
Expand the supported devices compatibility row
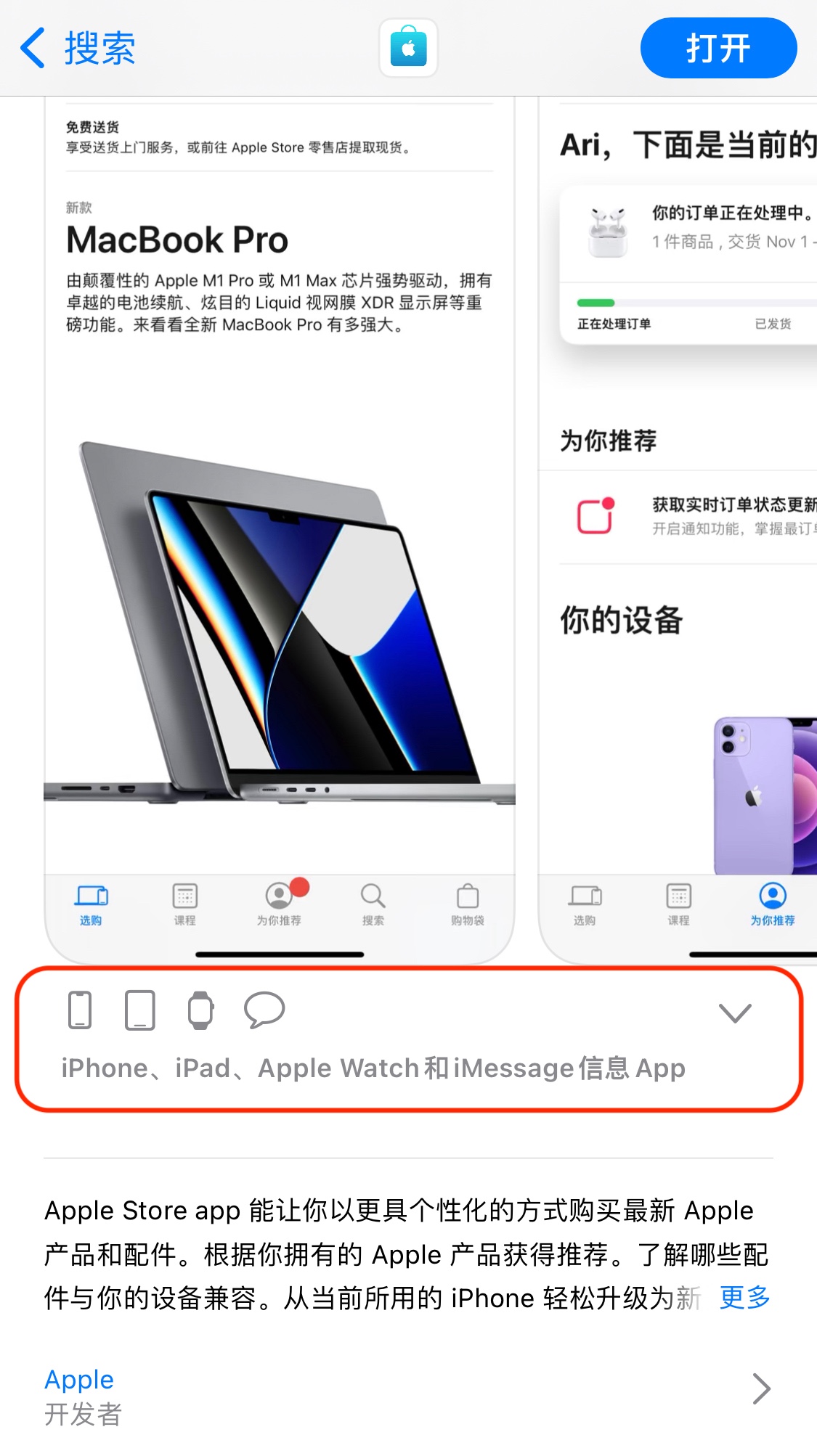pyautogui.click(x=734, y=1013)
